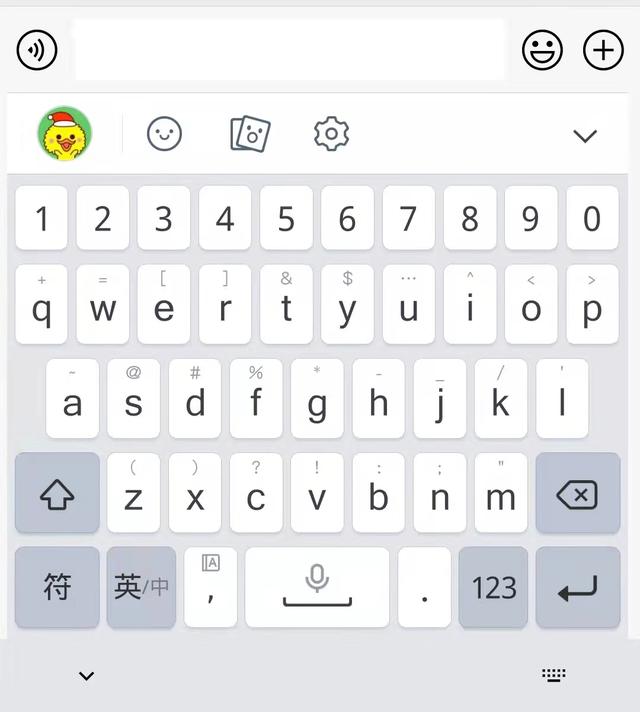Open the keyboard switcher icon

tap(554, 676)
